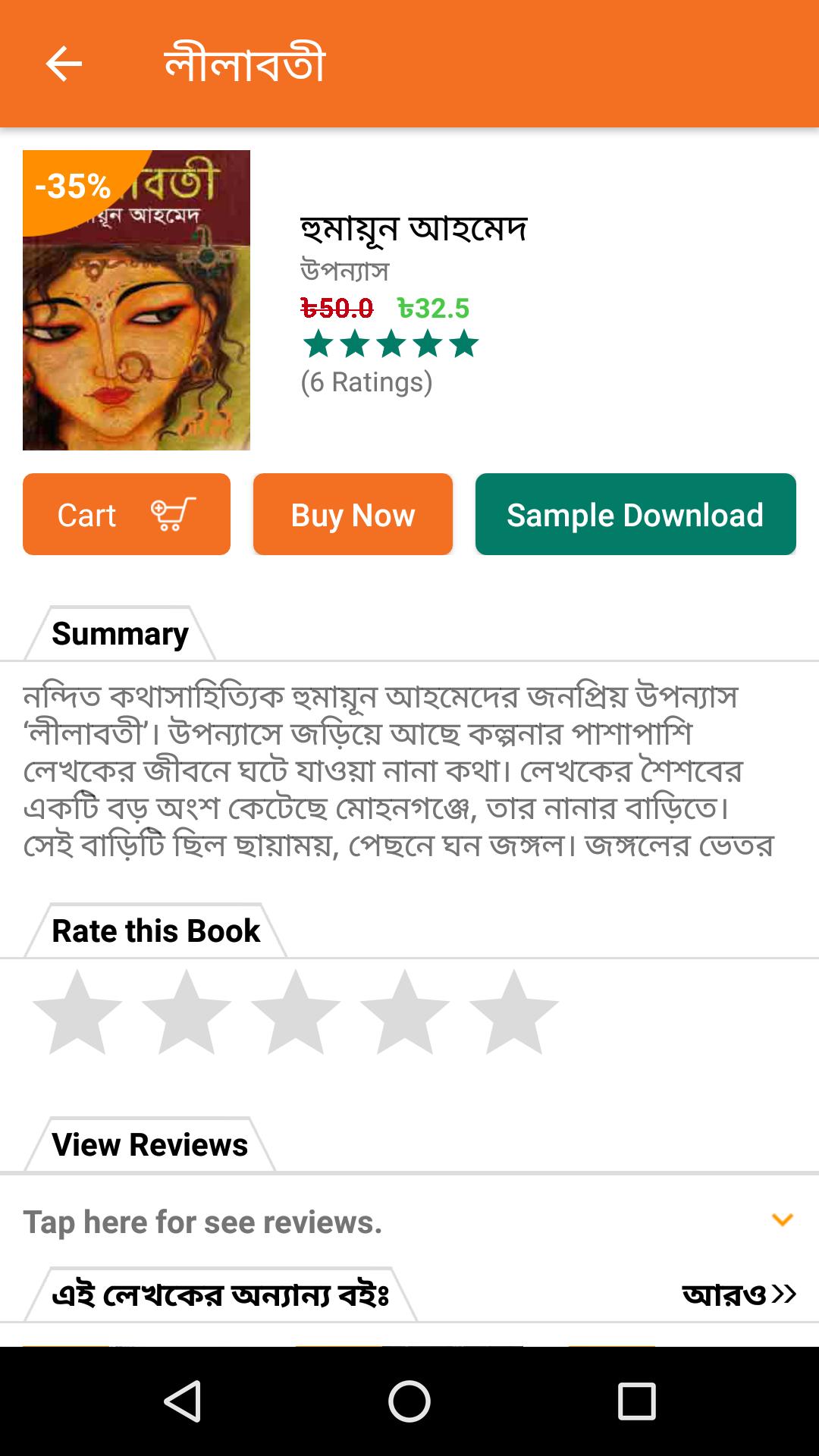
Task: Add the book to Cart
Action: (x=126, y=514)
